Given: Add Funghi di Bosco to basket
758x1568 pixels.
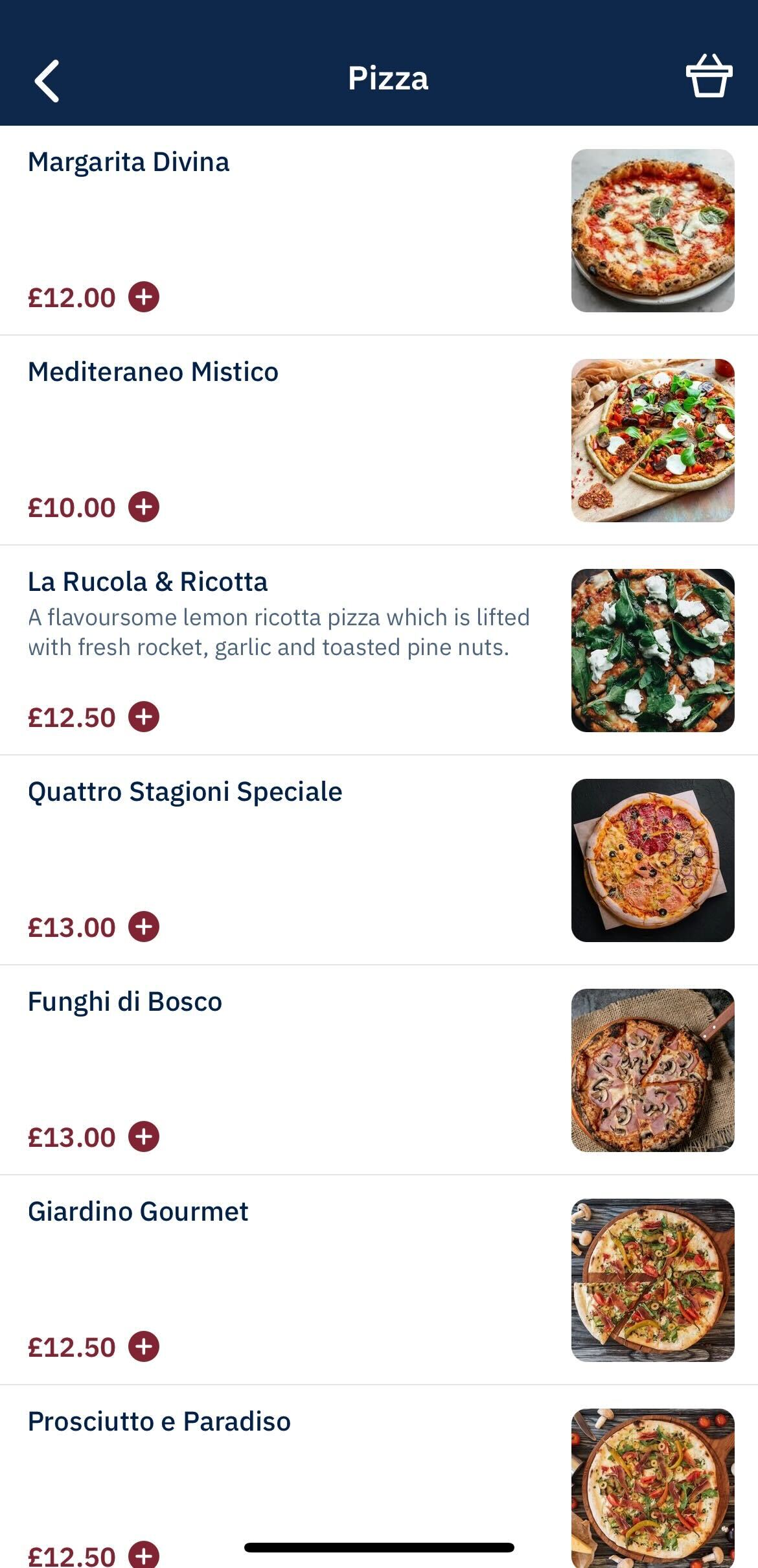Looking at the screenshot, I should tap(144, 1137).
